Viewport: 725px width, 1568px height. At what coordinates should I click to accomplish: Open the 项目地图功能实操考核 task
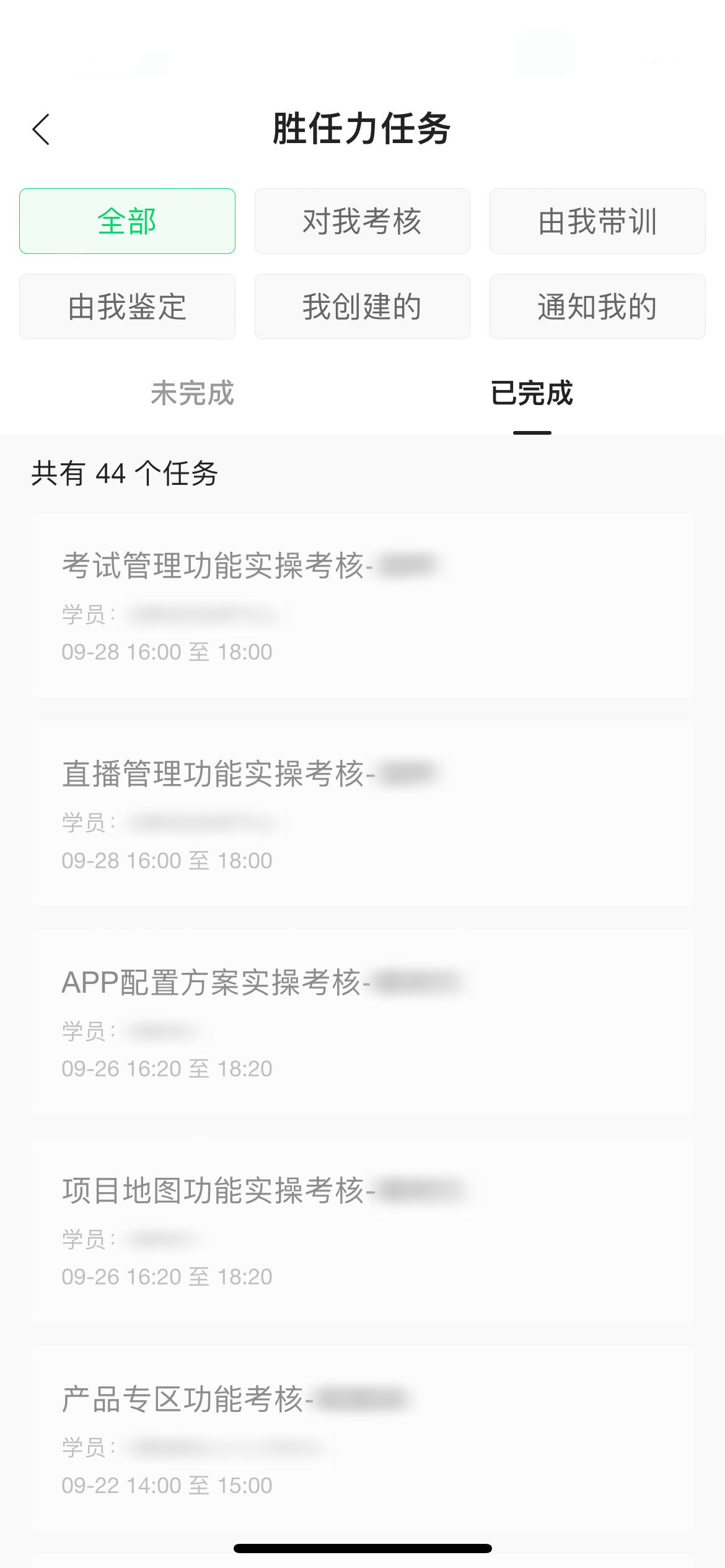click(362, 1230)
